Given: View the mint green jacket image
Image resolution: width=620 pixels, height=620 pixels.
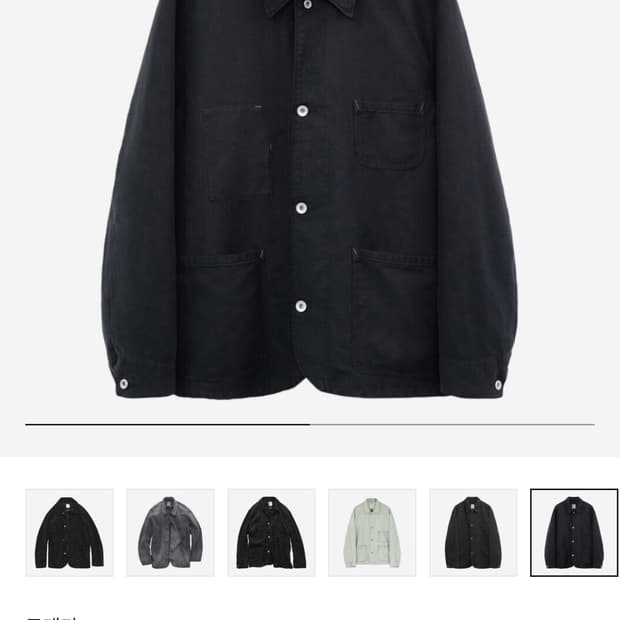Looking at the screenshot, I should [372, 532].
